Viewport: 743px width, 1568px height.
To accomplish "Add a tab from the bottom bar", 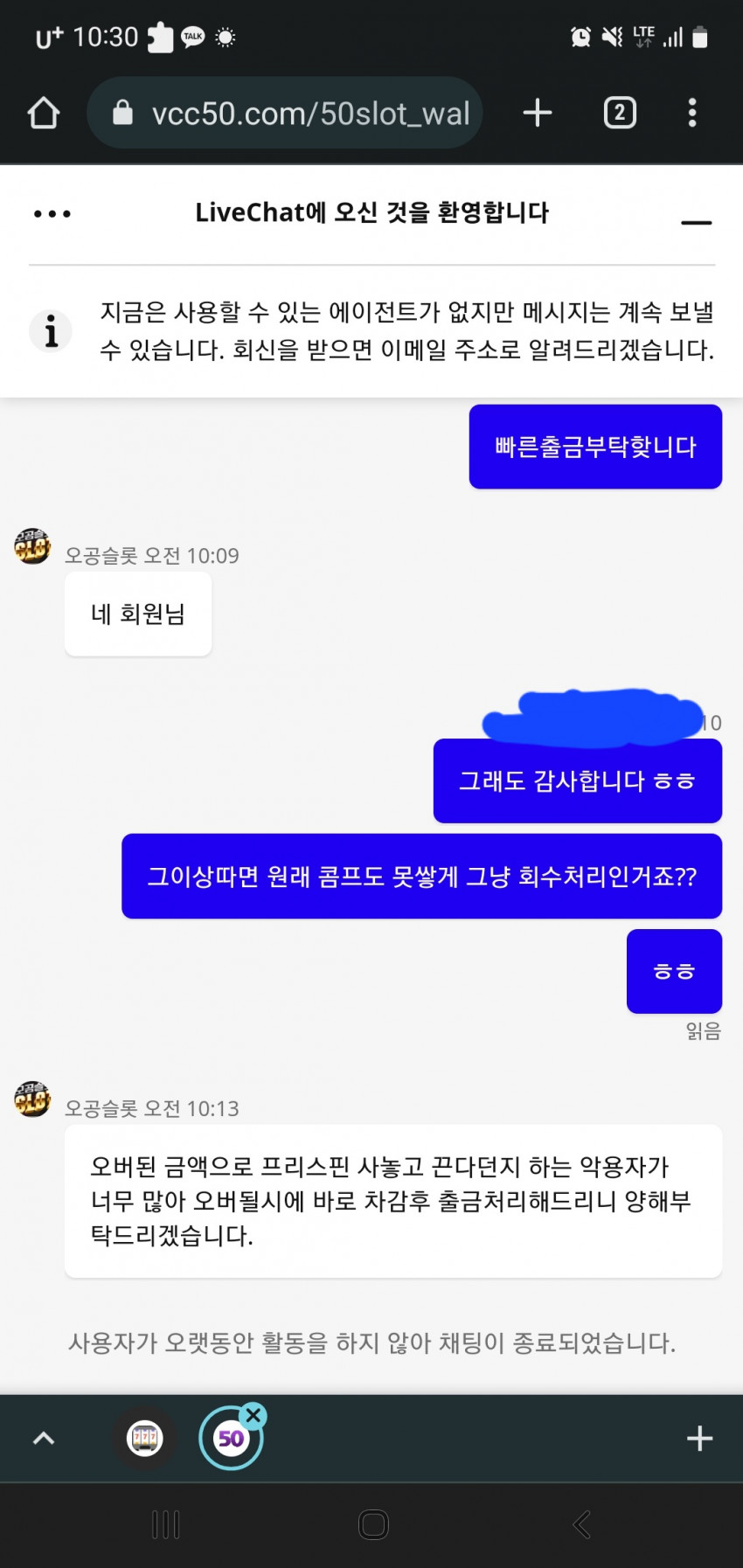I will click(699, 1438).
